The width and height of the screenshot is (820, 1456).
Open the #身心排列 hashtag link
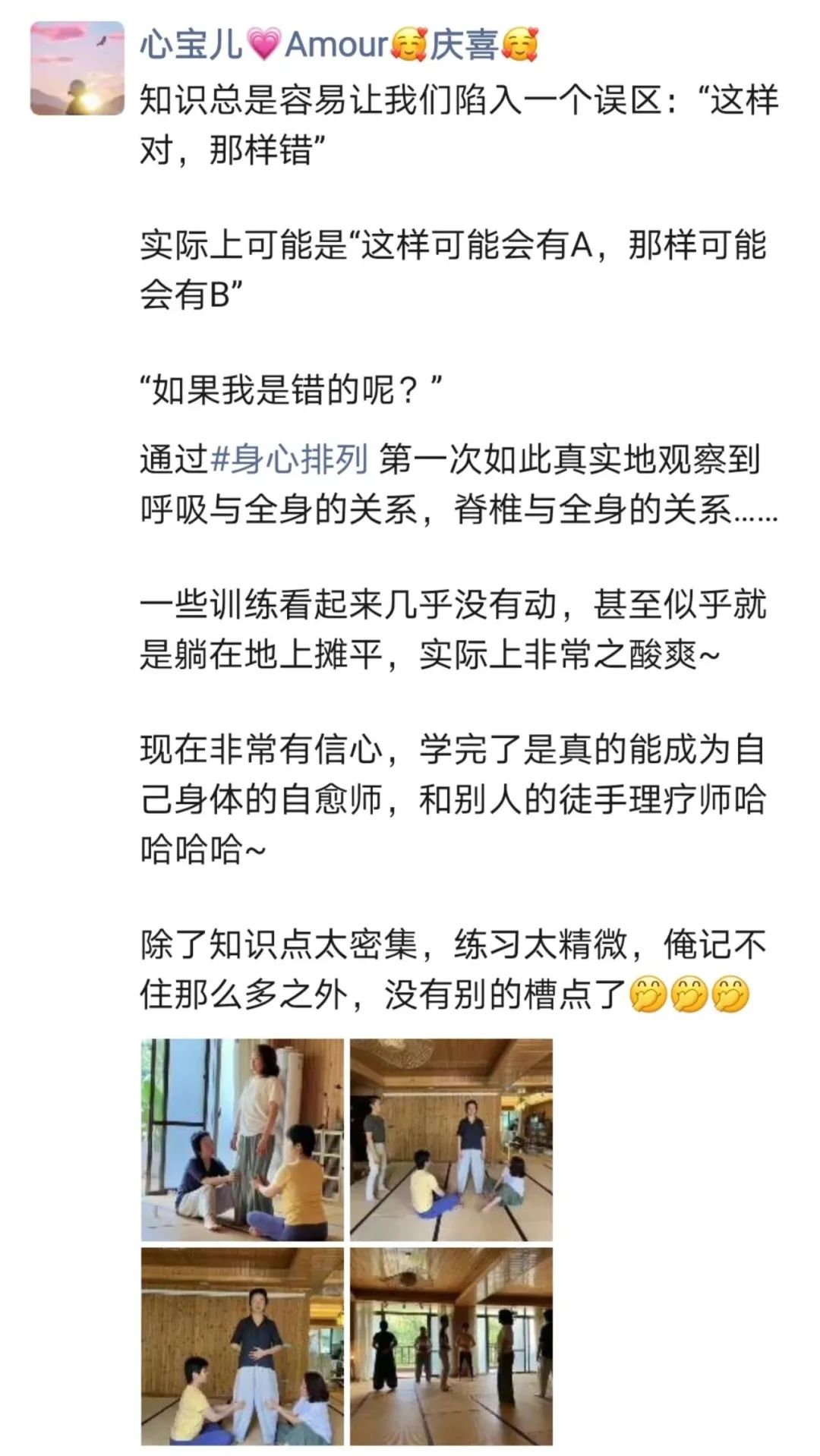(289, 459)
